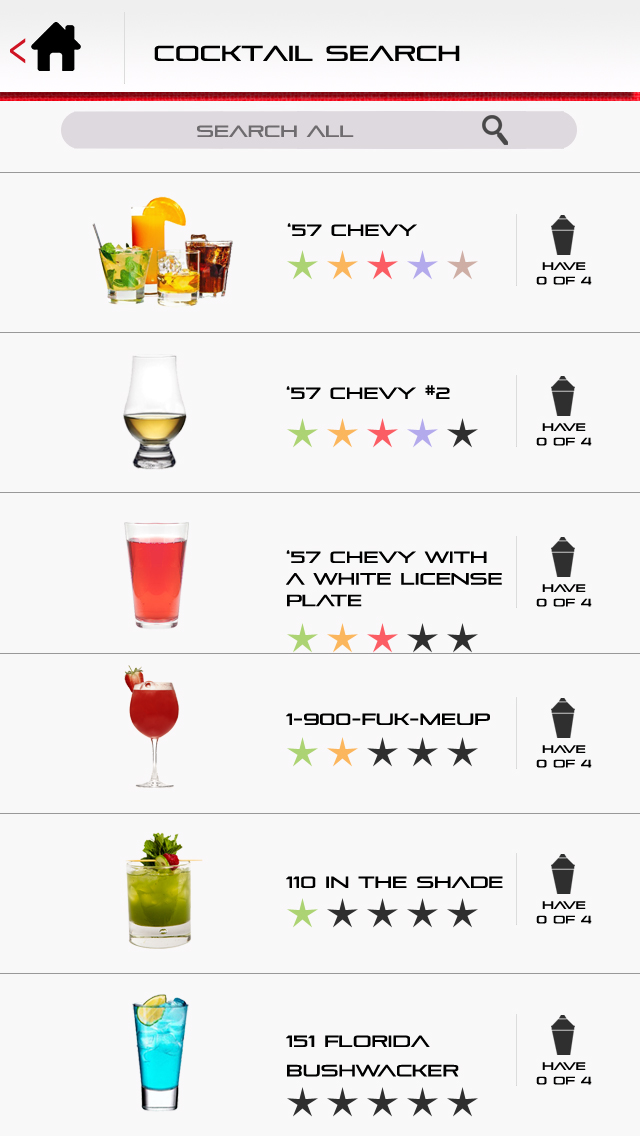Open the 1-900-FUK-MEUP cocktail
640x1136 pixels.
click(x=388, y=719)
